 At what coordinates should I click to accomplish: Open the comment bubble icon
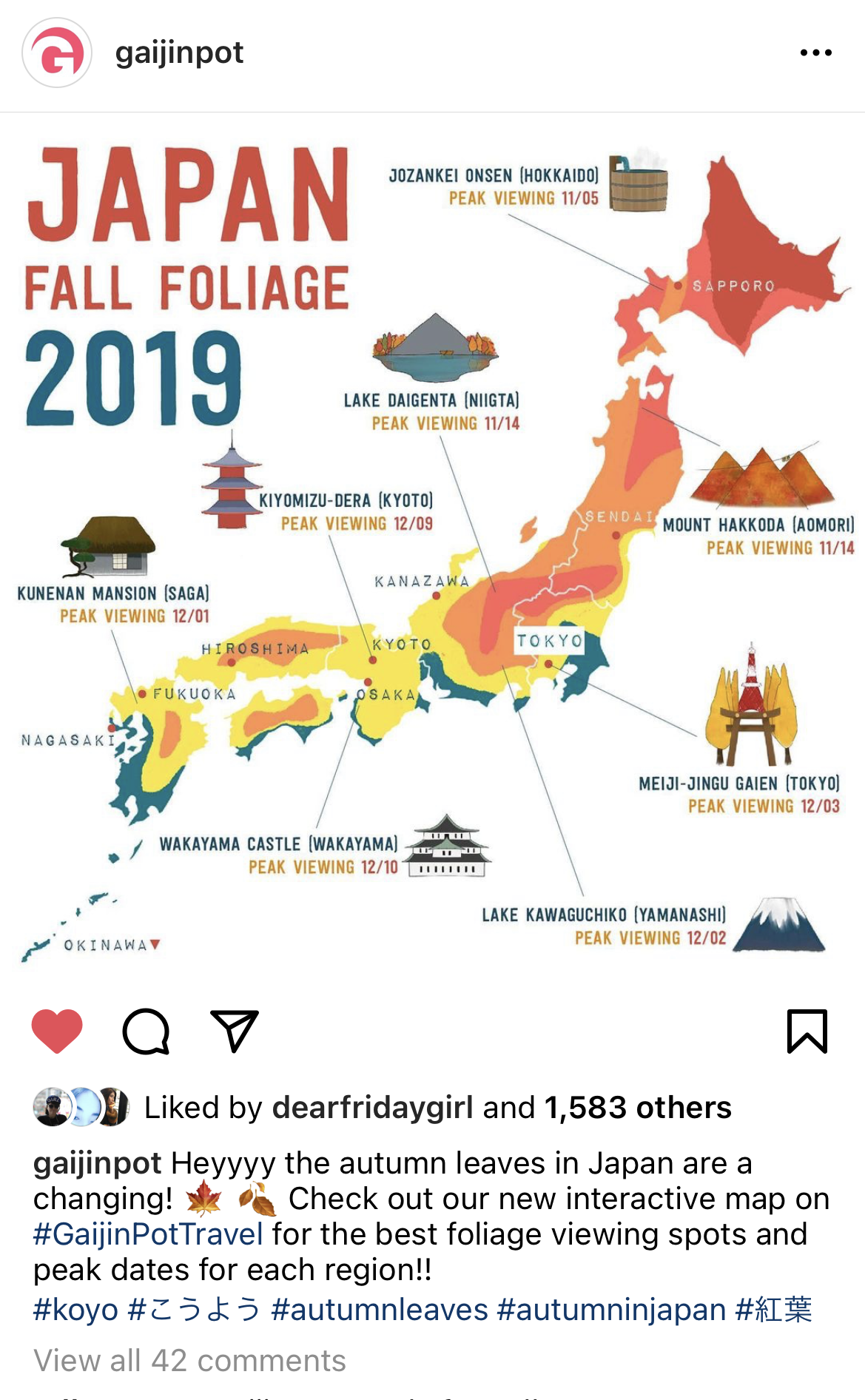tap(146, 1031)
